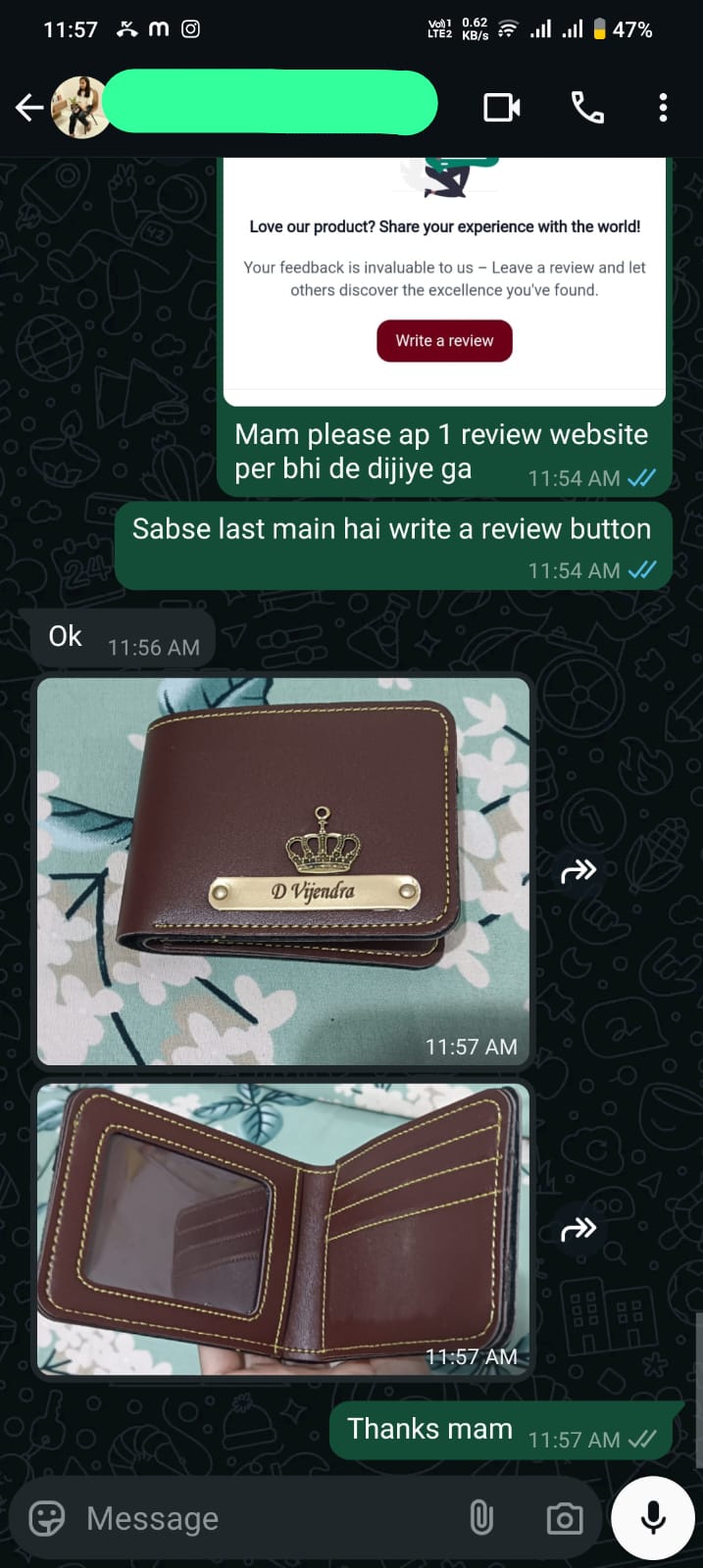Focus the Message text field
The width and height of the screenshot is (703, 1568).
[265, 1518]
